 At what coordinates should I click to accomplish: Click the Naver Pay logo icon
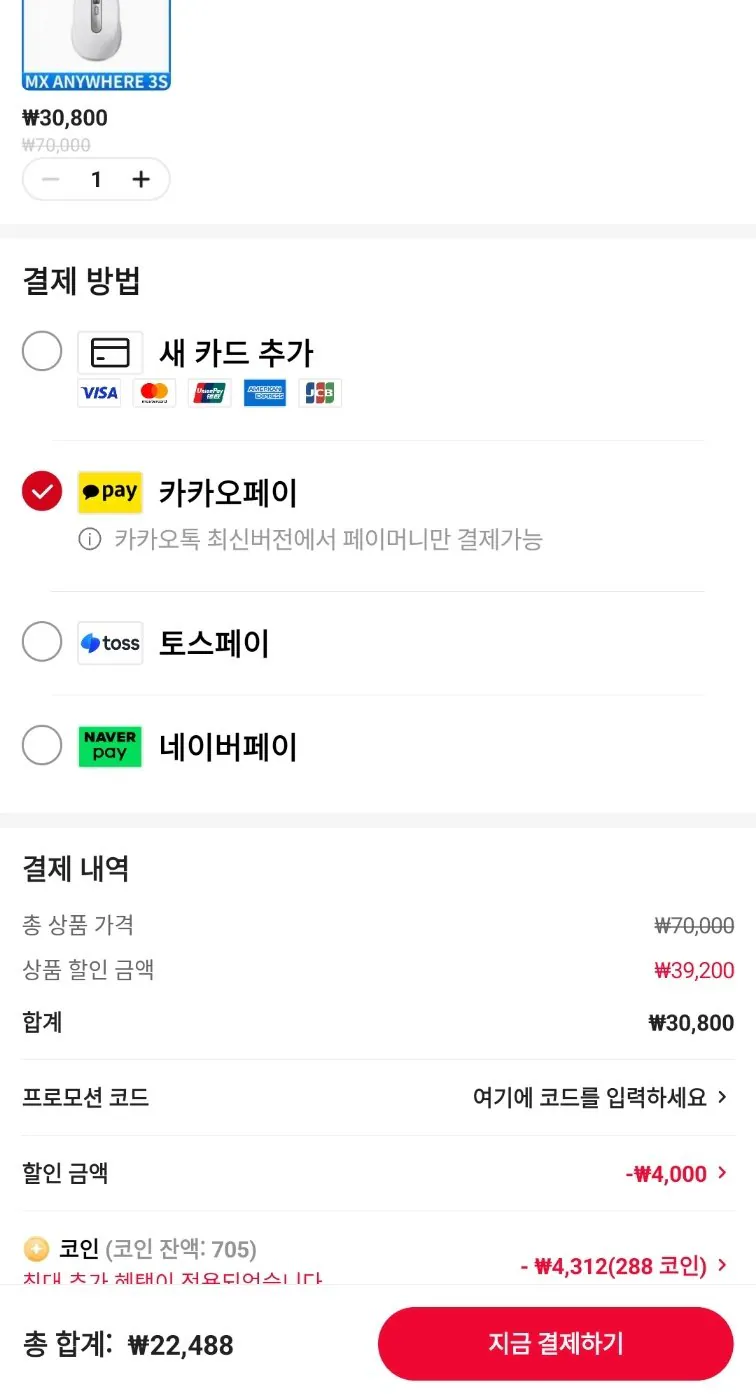[109, 746]
